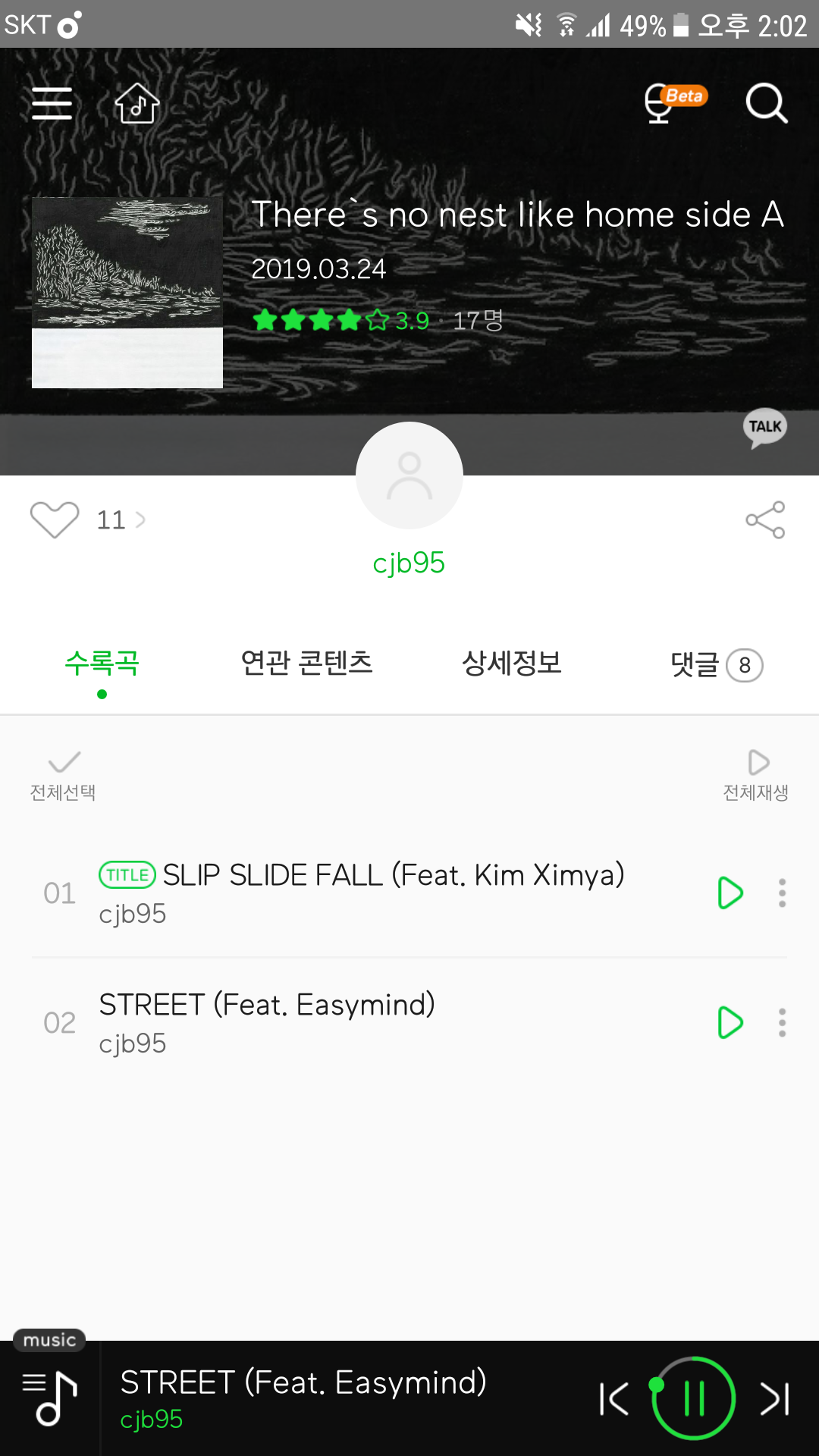Open the hamburger menu
The width and height of the screenshot is (819, 1456).
pos(52,103)
